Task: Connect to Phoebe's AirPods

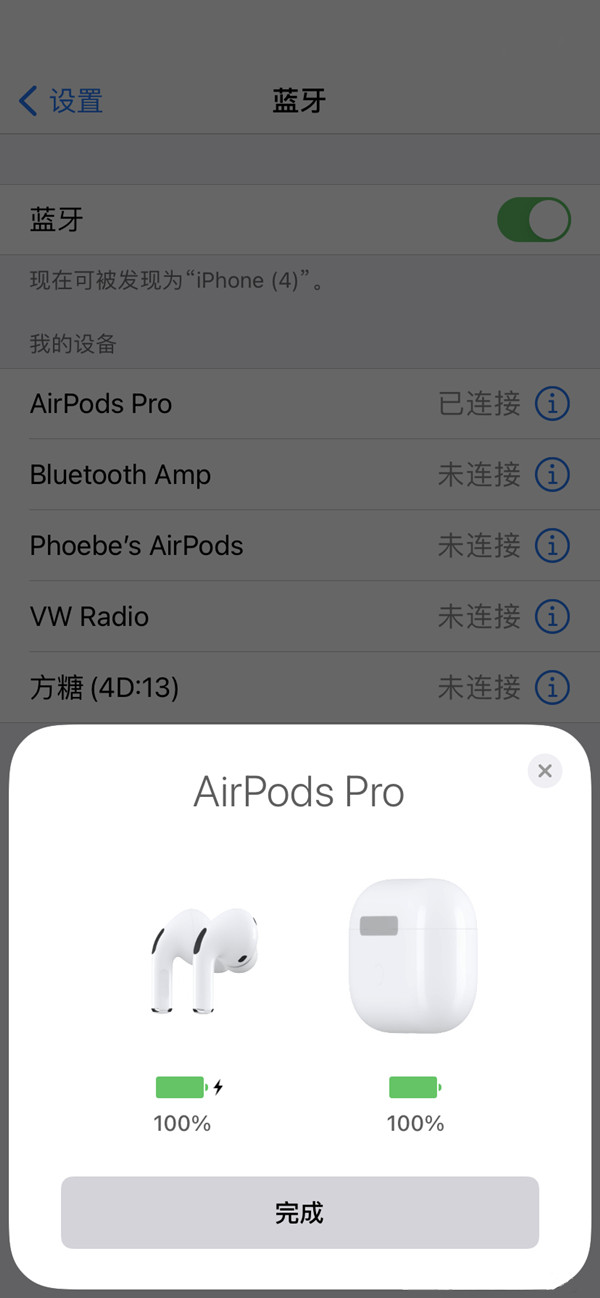Action: pos(250,546)
